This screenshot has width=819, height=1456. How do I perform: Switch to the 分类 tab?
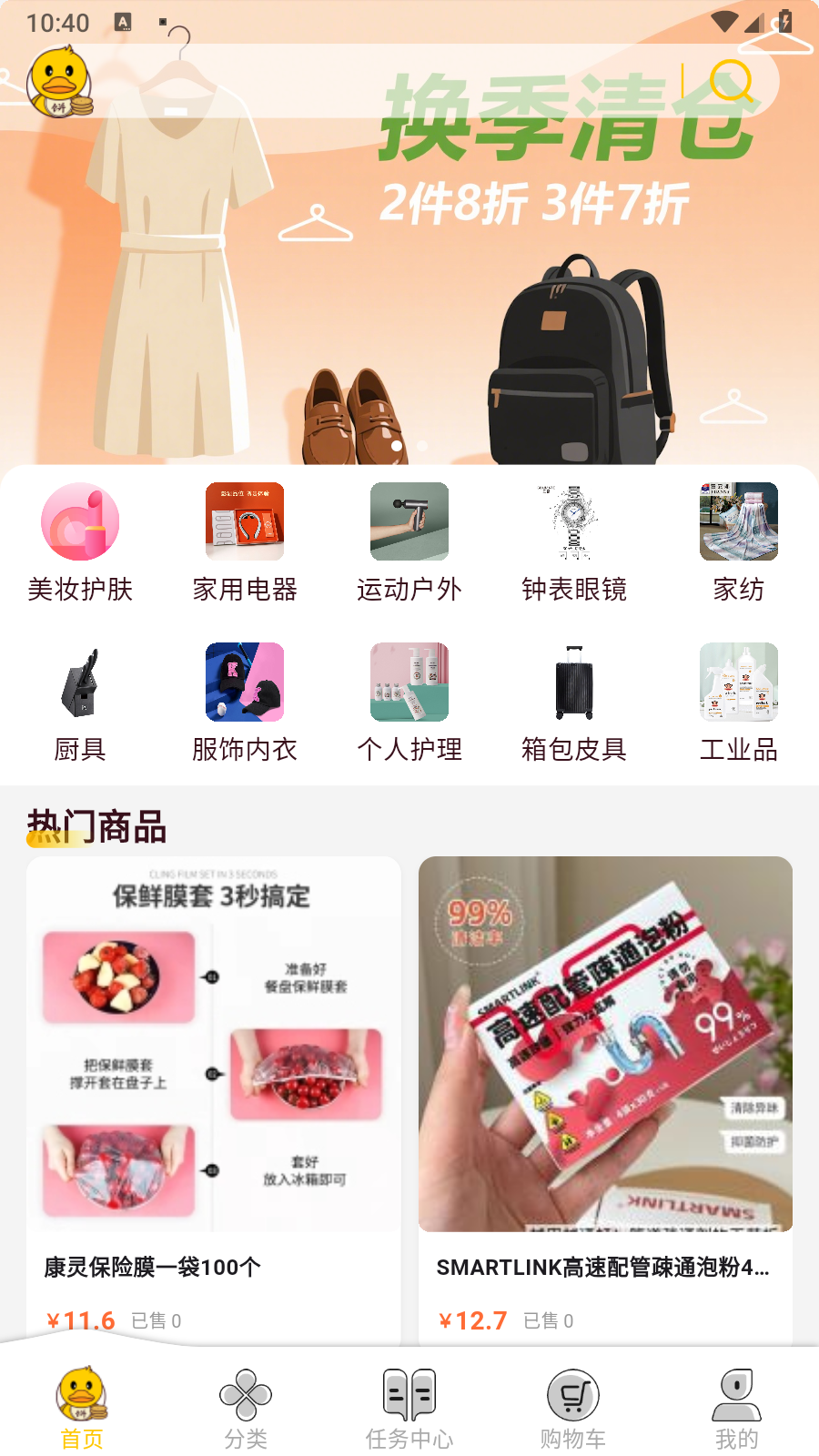coord(246,1408)
